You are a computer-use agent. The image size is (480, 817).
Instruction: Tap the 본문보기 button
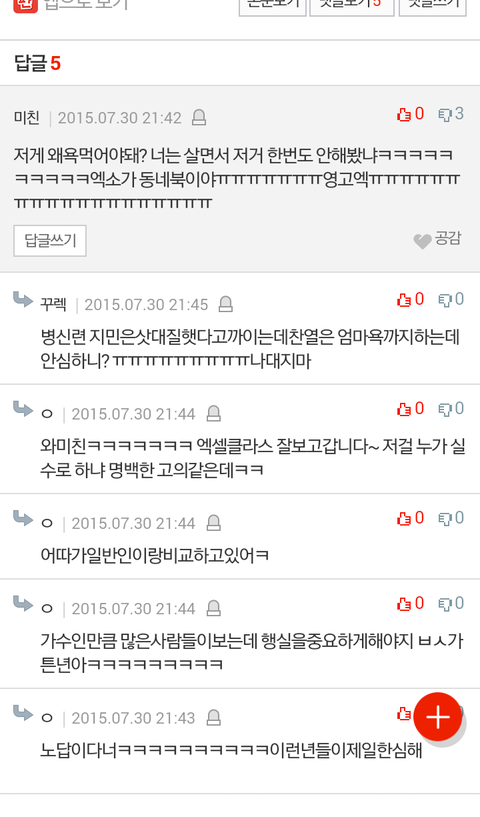[x=273, y=6]
